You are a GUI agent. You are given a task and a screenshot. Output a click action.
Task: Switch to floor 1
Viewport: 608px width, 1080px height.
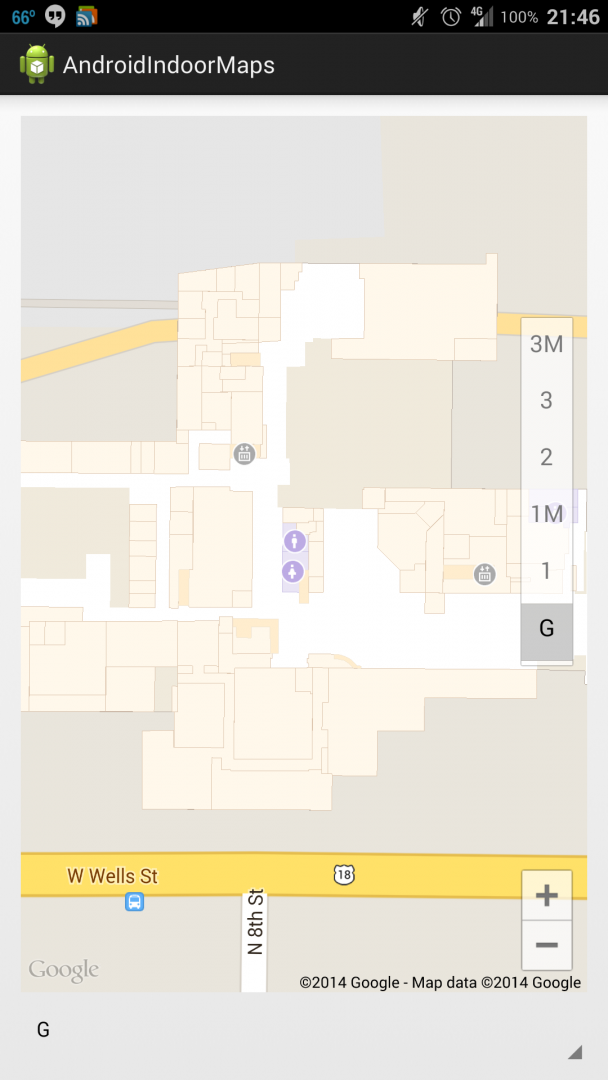coord(547,571)
